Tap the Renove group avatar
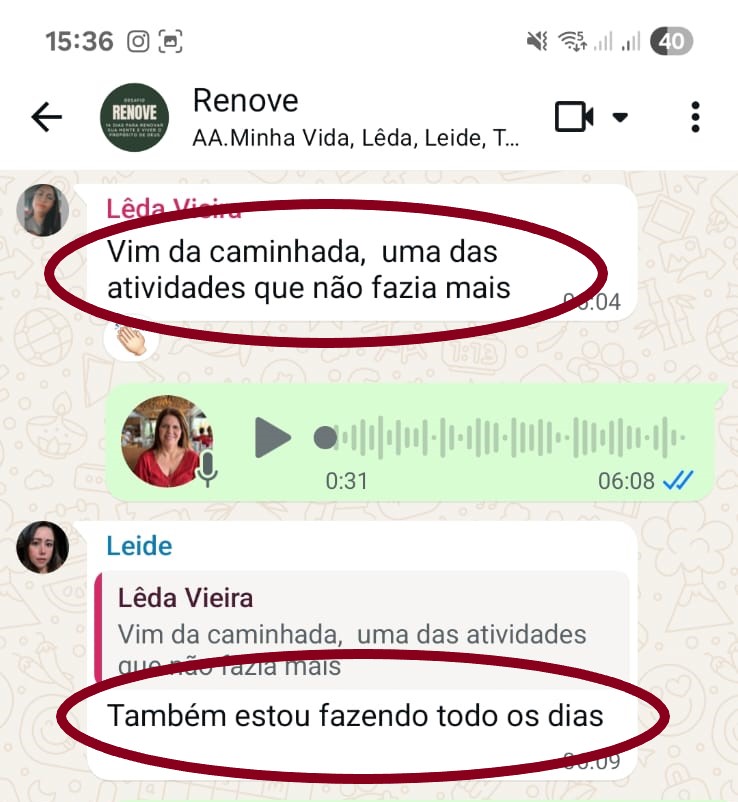 point(134,117)
